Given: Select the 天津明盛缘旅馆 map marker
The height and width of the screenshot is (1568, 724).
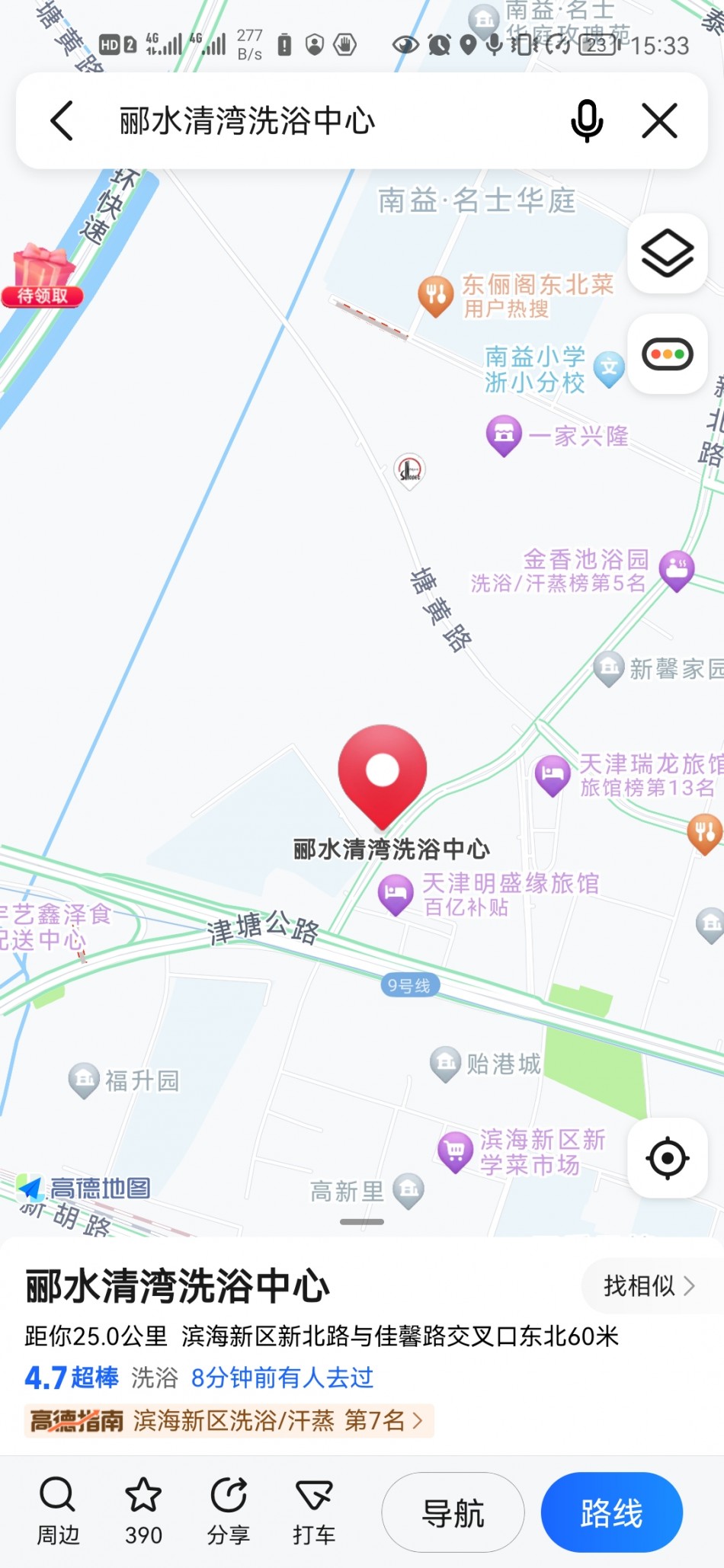Looking at the screenshot, I should tap(396, 893).
